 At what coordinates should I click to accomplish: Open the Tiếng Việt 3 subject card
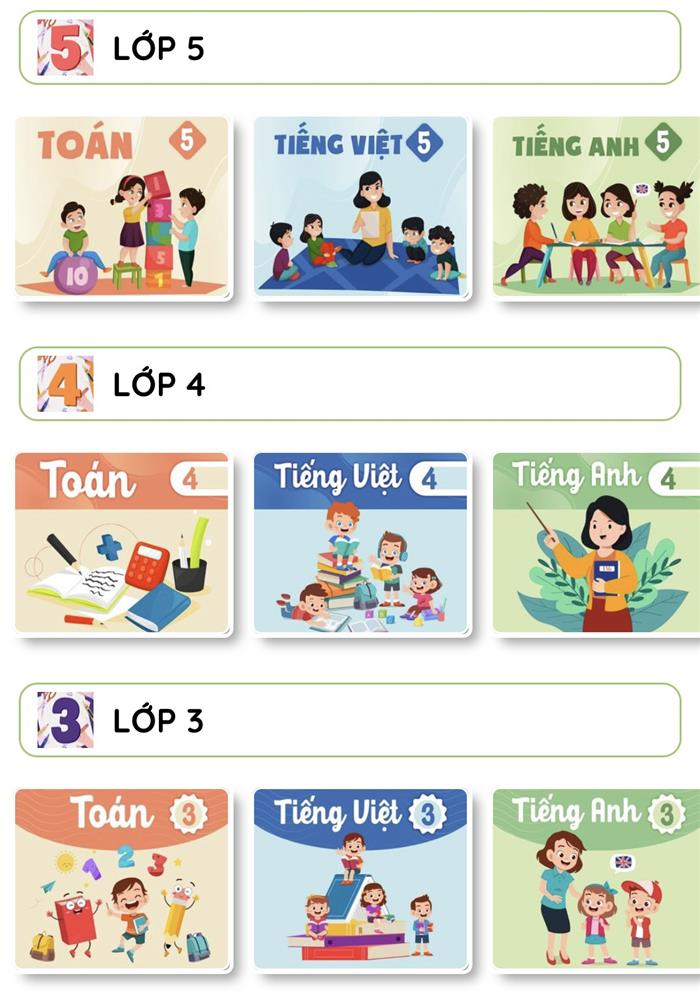360,879
